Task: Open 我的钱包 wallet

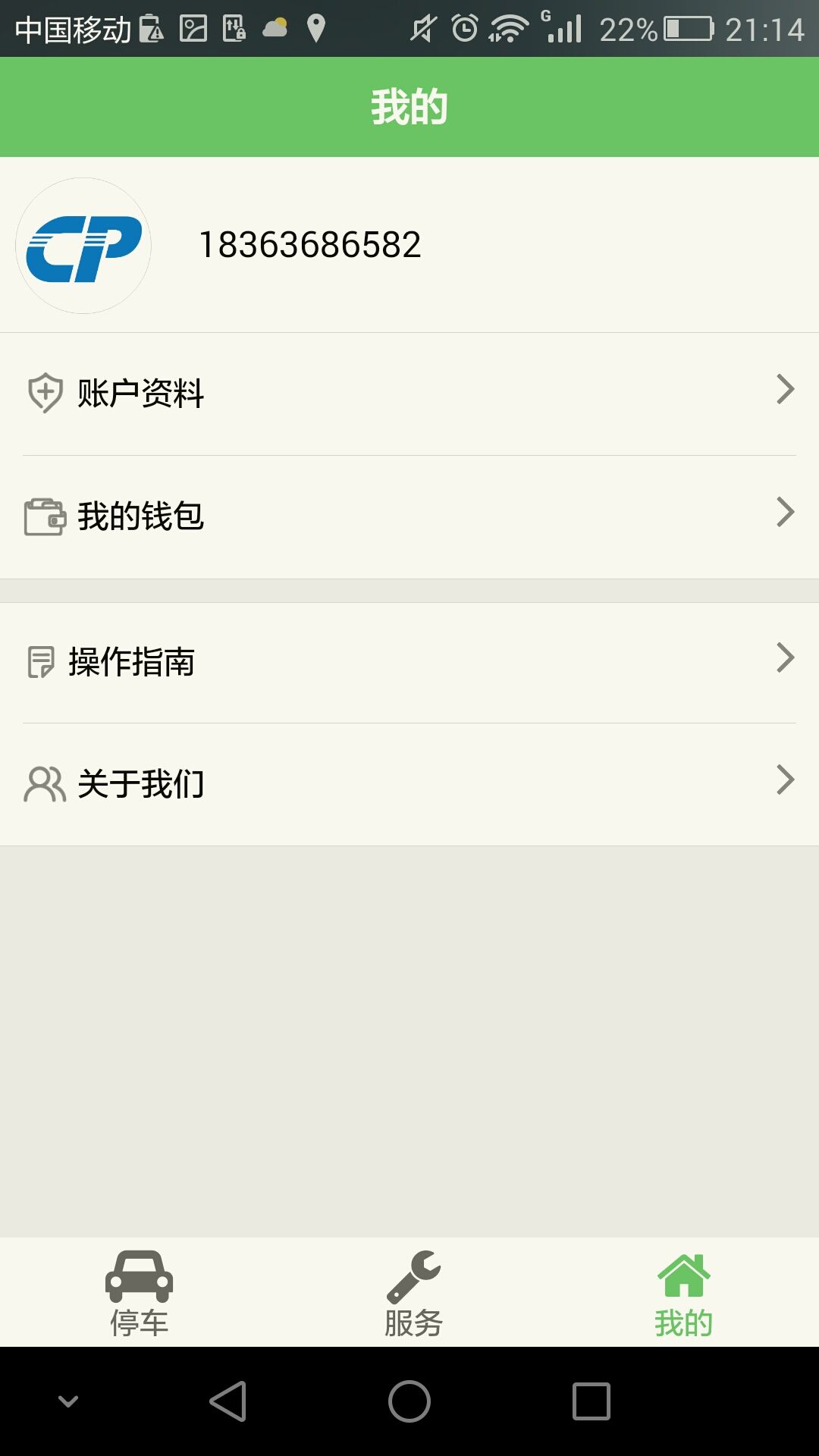Action: (x=409, y=516)
